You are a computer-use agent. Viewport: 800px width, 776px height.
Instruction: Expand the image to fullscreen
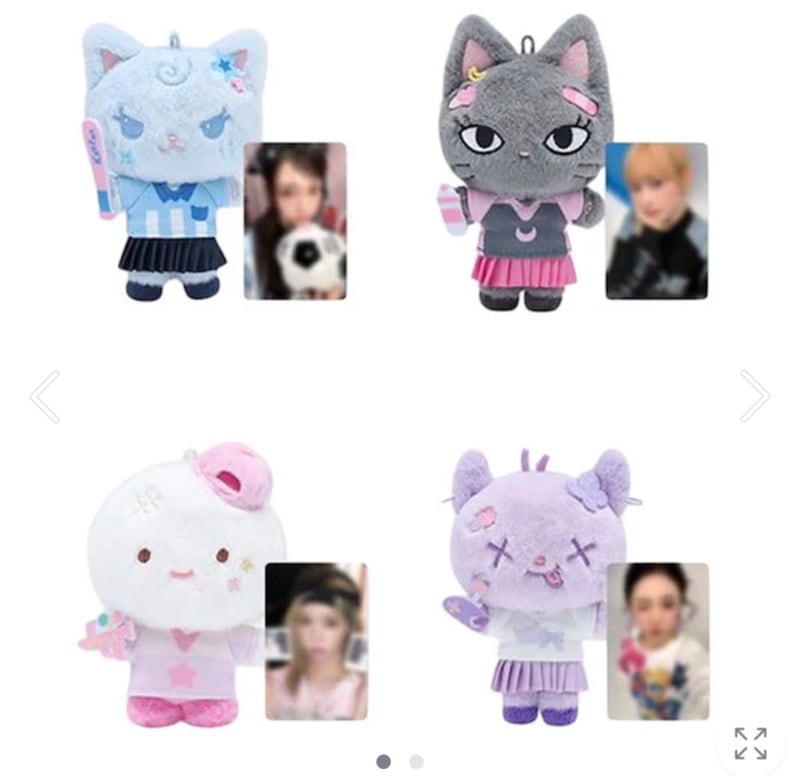(x=750, y=743)
